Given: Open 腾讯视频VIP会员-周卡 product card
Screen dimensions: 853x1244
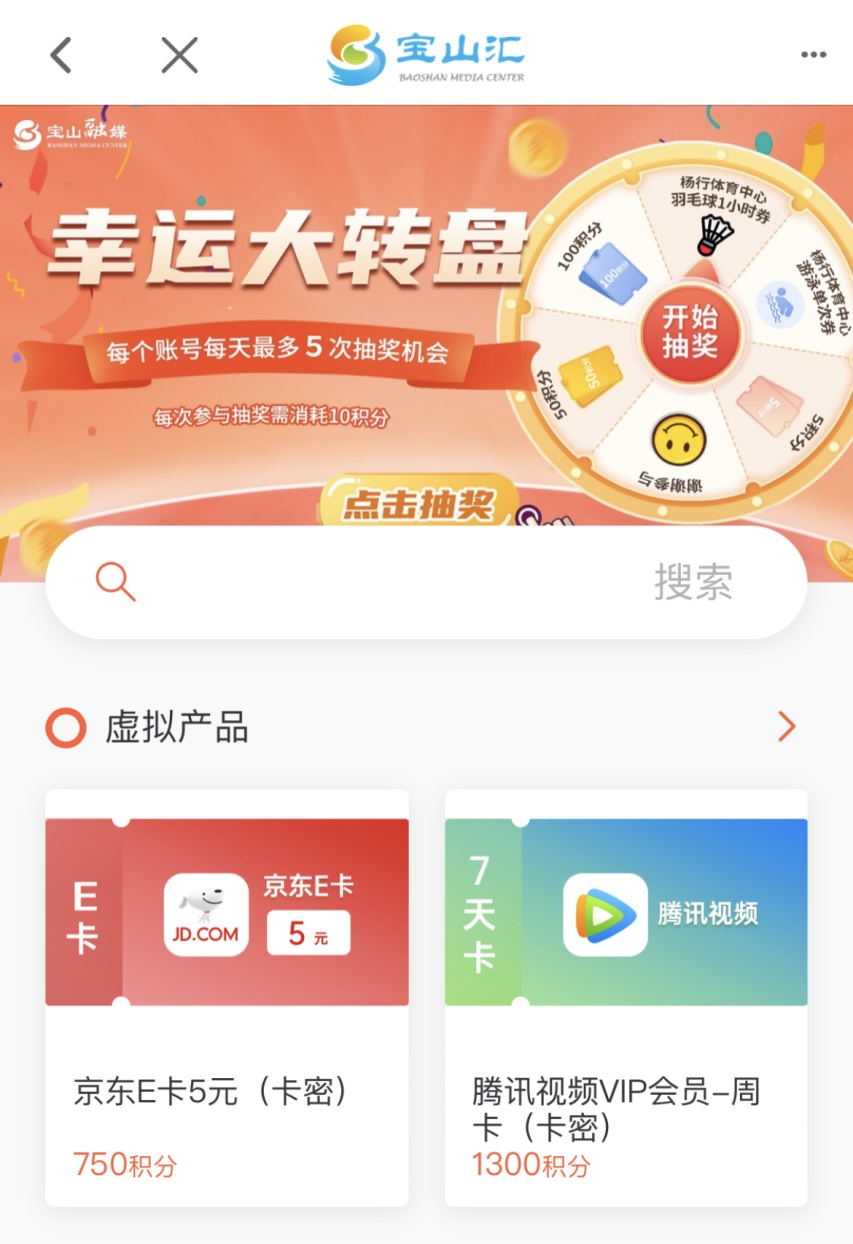Looking at the screenshot, I should [626, 997].
